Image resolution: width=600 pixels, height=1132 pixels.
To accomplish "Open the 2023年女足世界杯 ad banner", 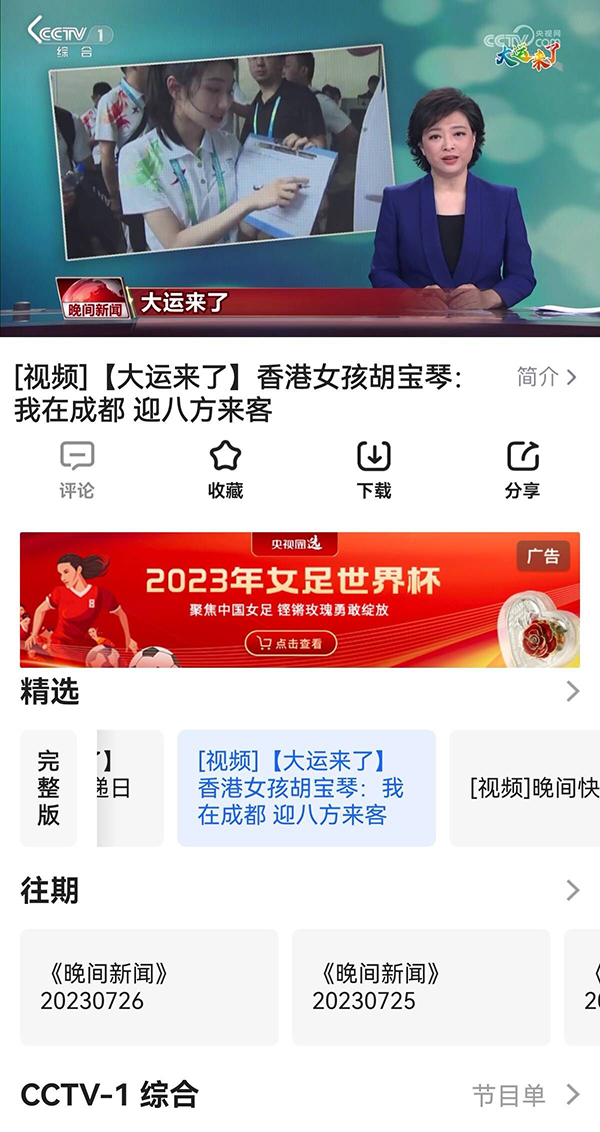I will coord(300,600).
